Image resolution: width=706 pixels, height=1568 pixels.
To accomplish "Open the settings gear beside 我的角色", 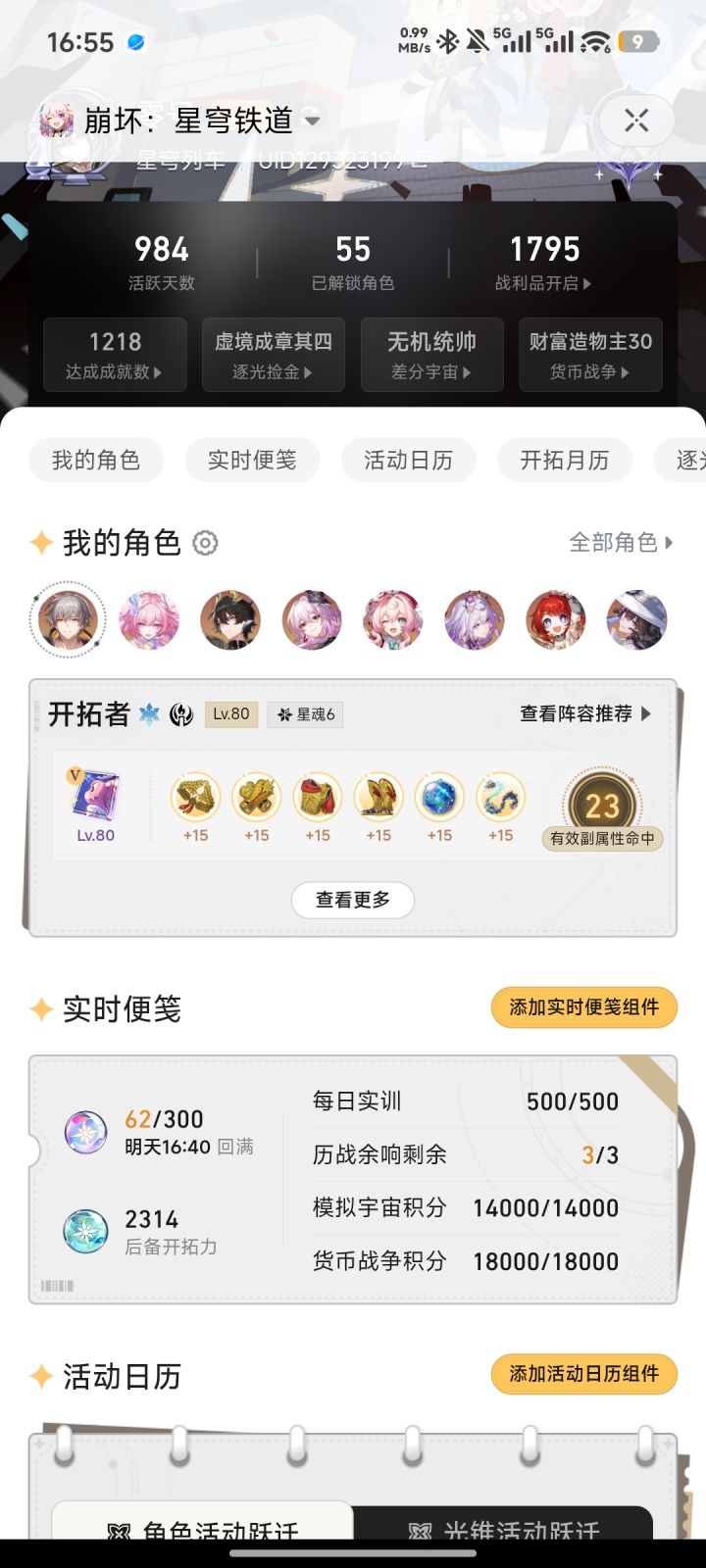I will click(x=204, y=542).
